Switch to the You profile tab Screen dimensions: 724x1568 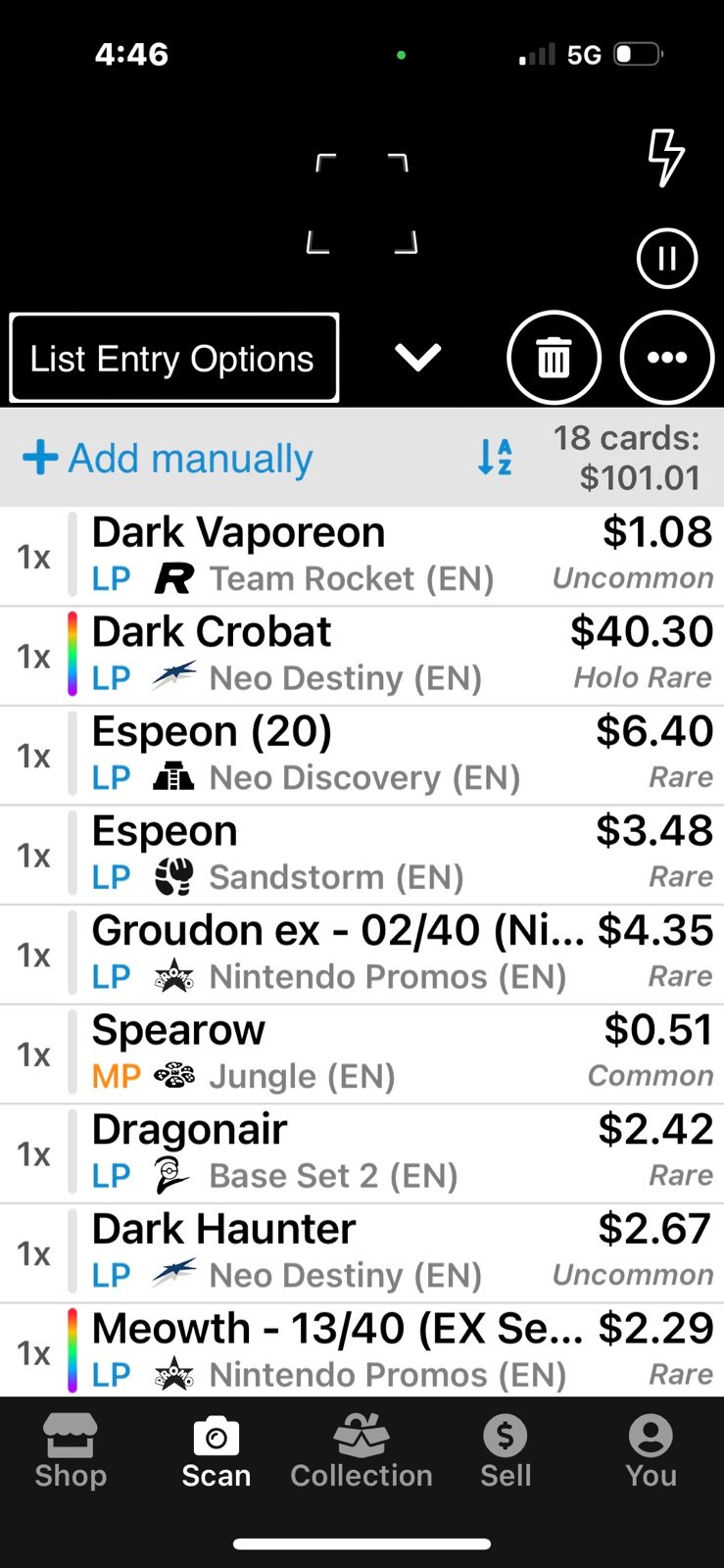coord(651,1452)
